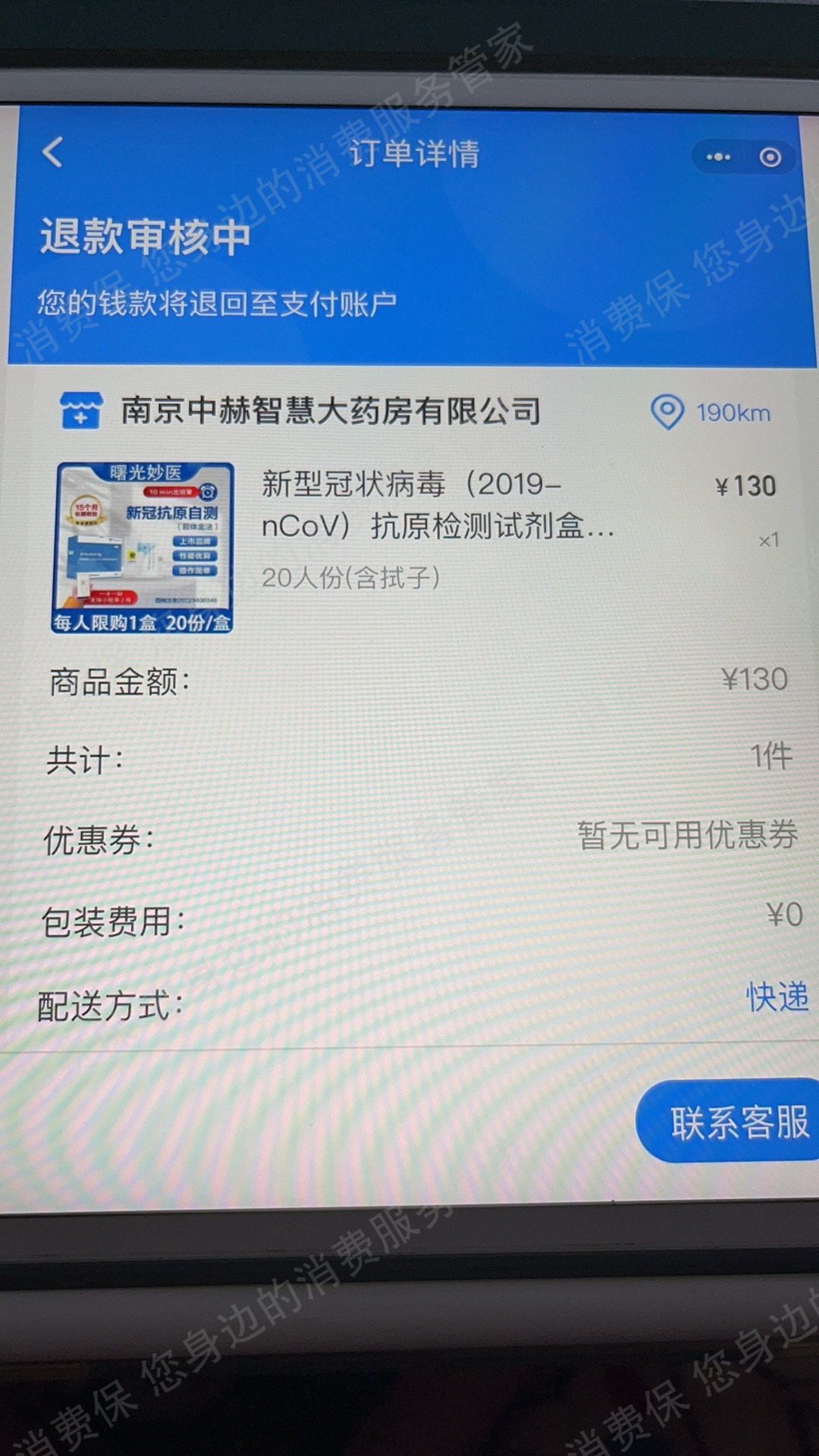Viewport: 819px width, 1456px height.
Task: Open 南京中赫智慧大药房有限公司 store page
Action: tap(330, 411)
